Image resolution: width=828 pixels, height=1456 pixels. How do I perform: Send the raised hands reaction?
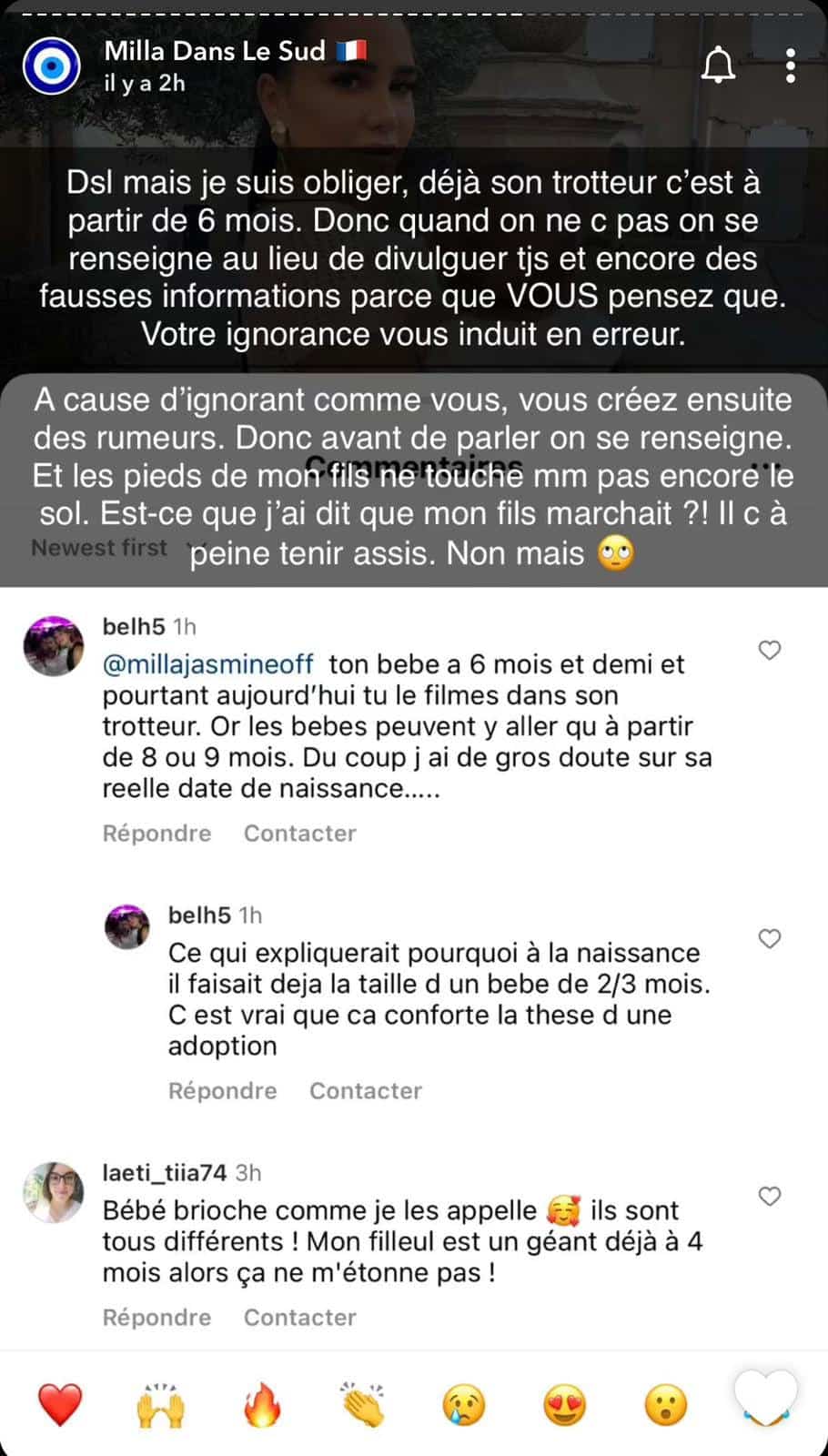point(159,1406)
